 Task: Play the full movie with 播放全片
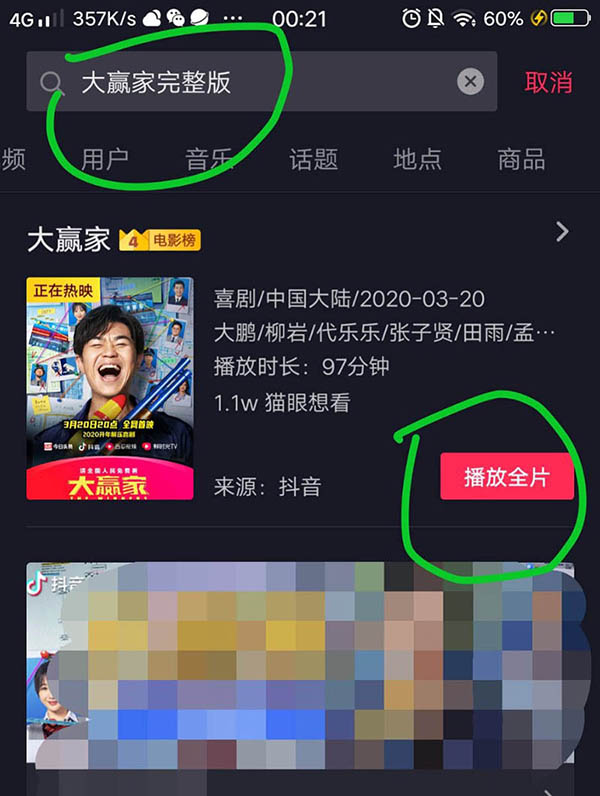coord(506,477)
